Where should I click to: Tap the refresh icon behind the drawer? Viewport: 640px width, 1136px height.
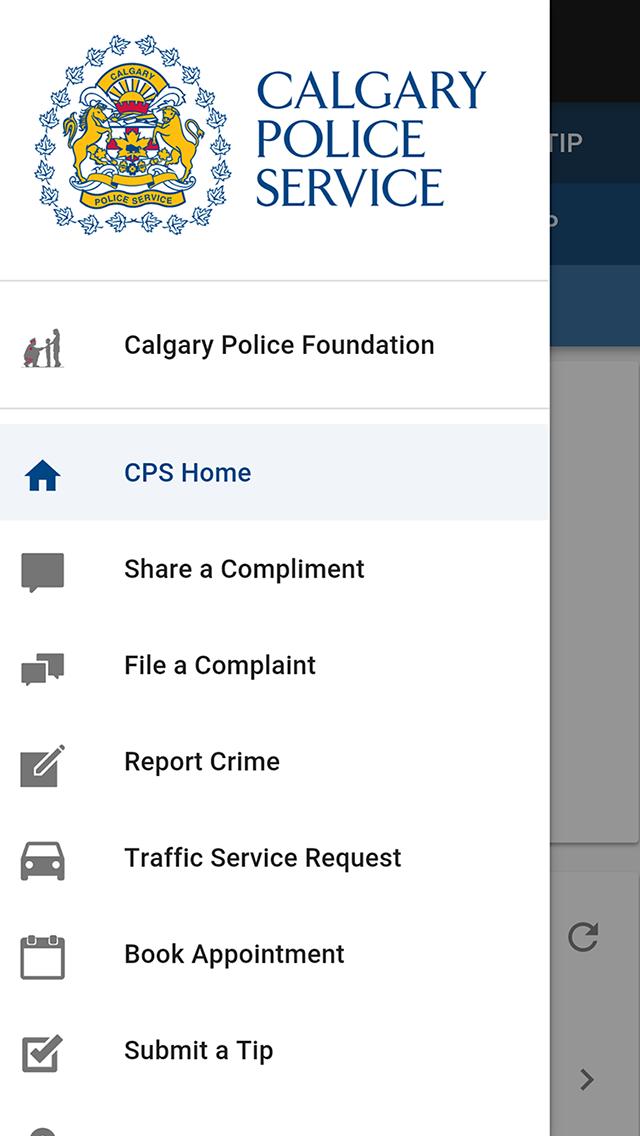coord(583,937)
